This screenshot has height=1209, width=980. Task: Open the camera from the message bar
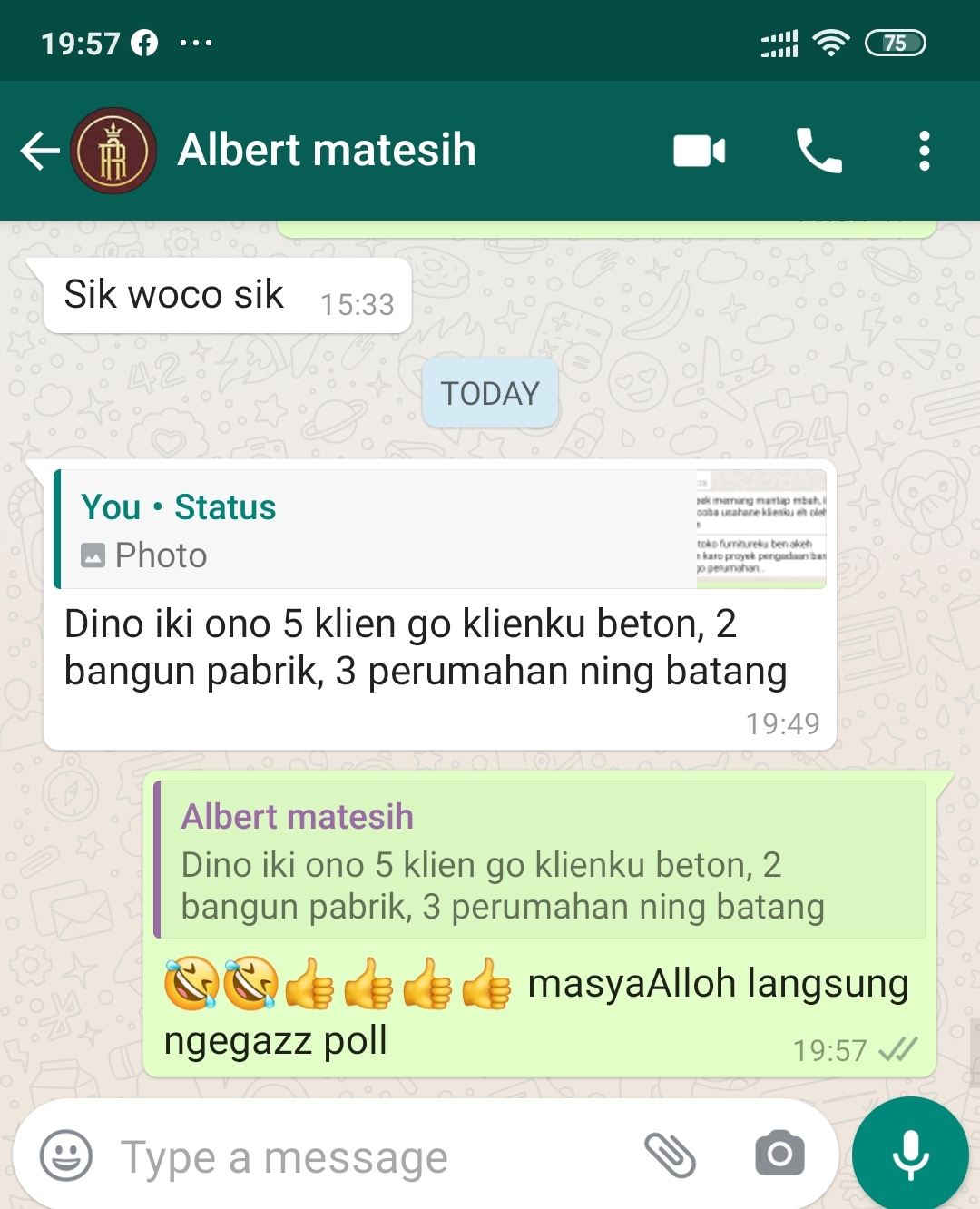click(779, 1155)
